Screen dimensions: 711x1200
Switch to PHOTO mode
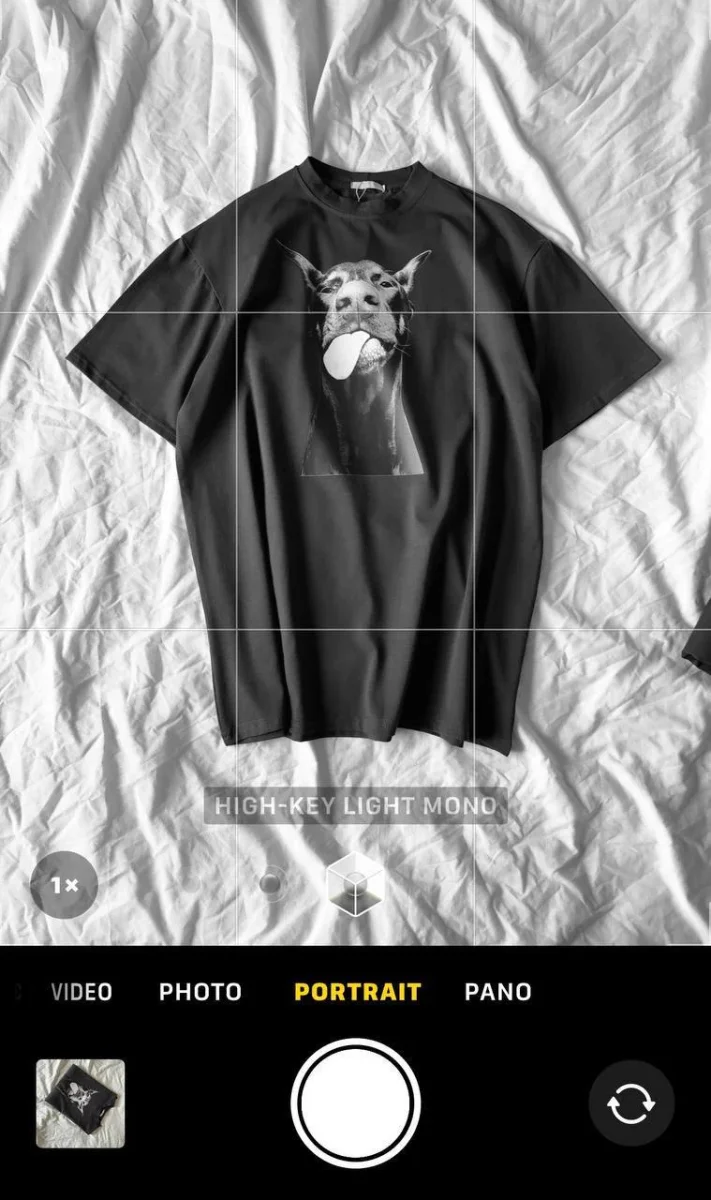tap(200, 992)
